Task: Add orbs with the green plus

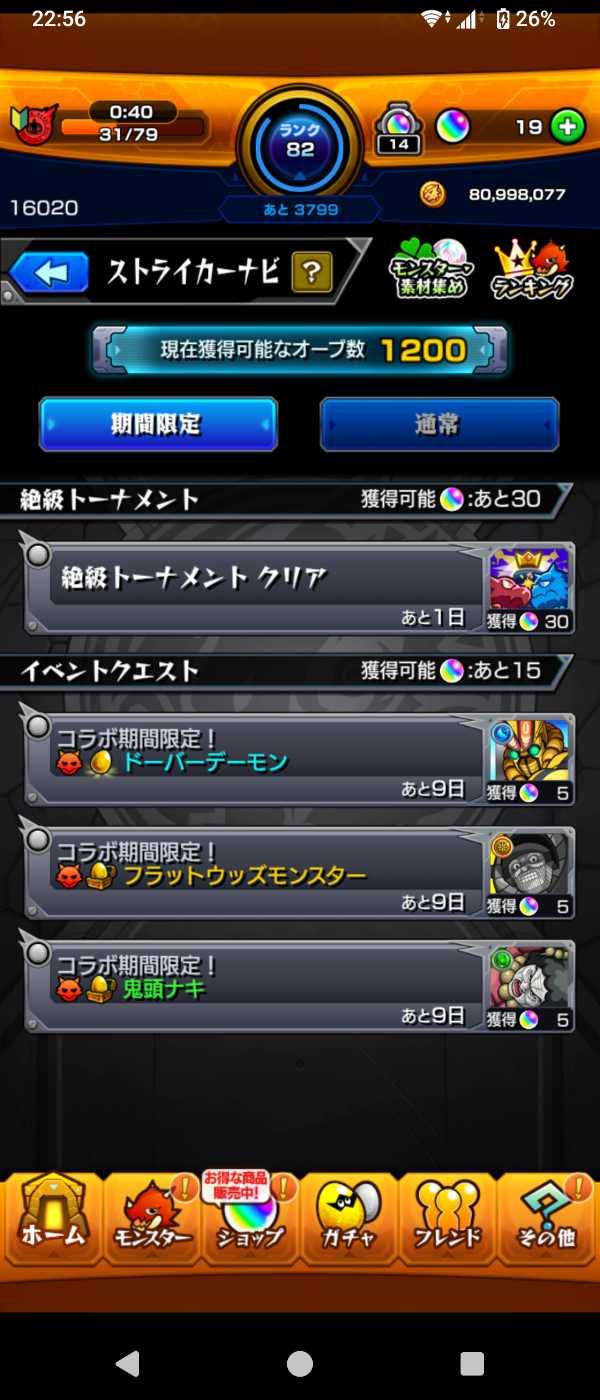Action: point(567,127)
